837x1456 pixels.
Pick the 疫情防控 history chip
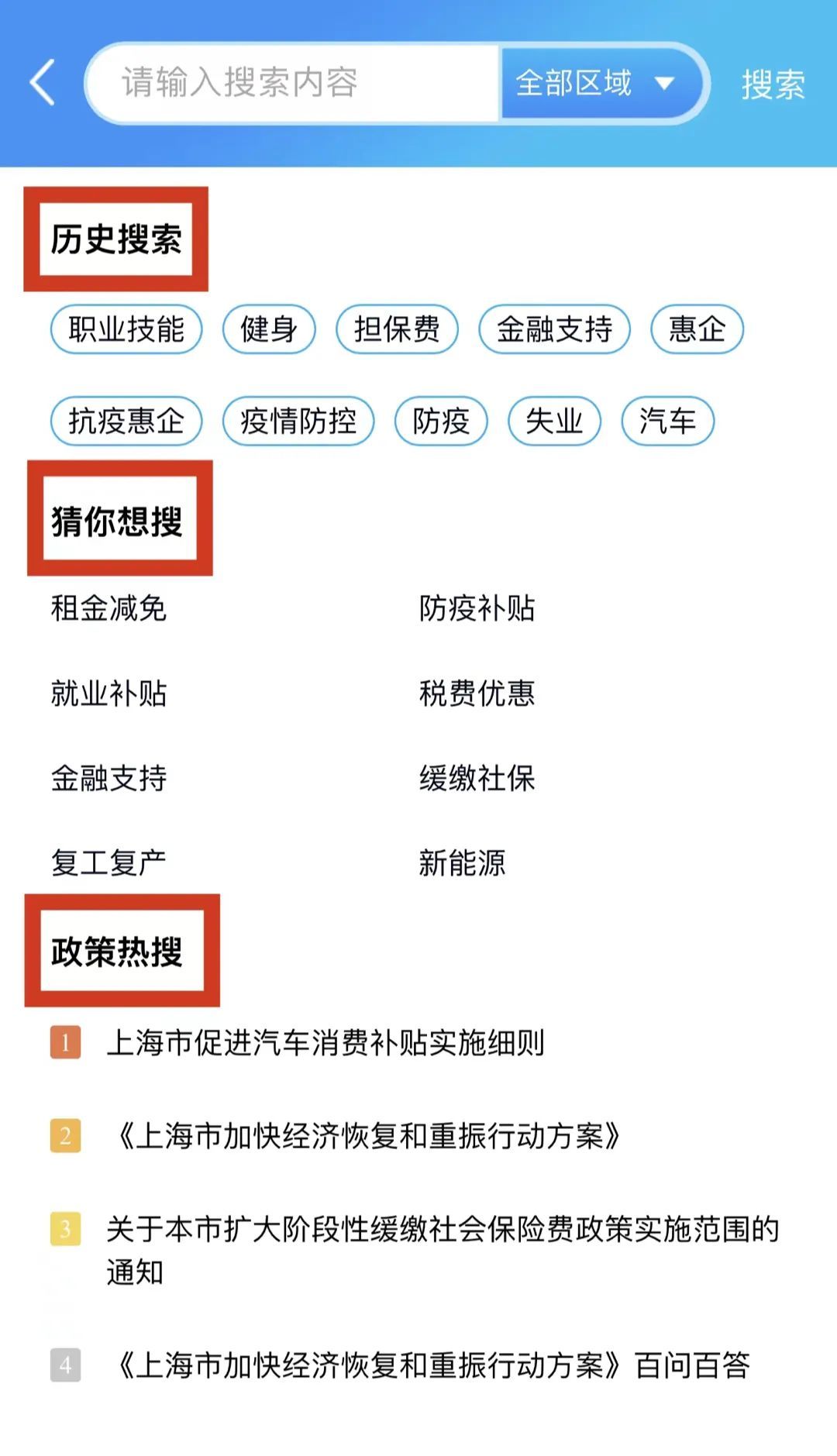(298, 422)
